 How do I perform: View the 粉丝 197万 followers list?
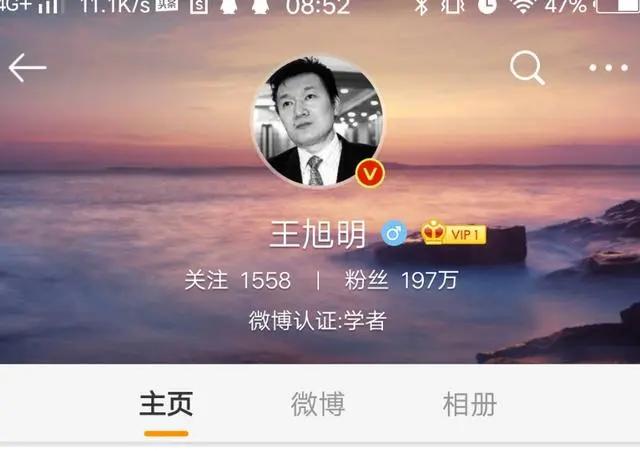(401, 280)
